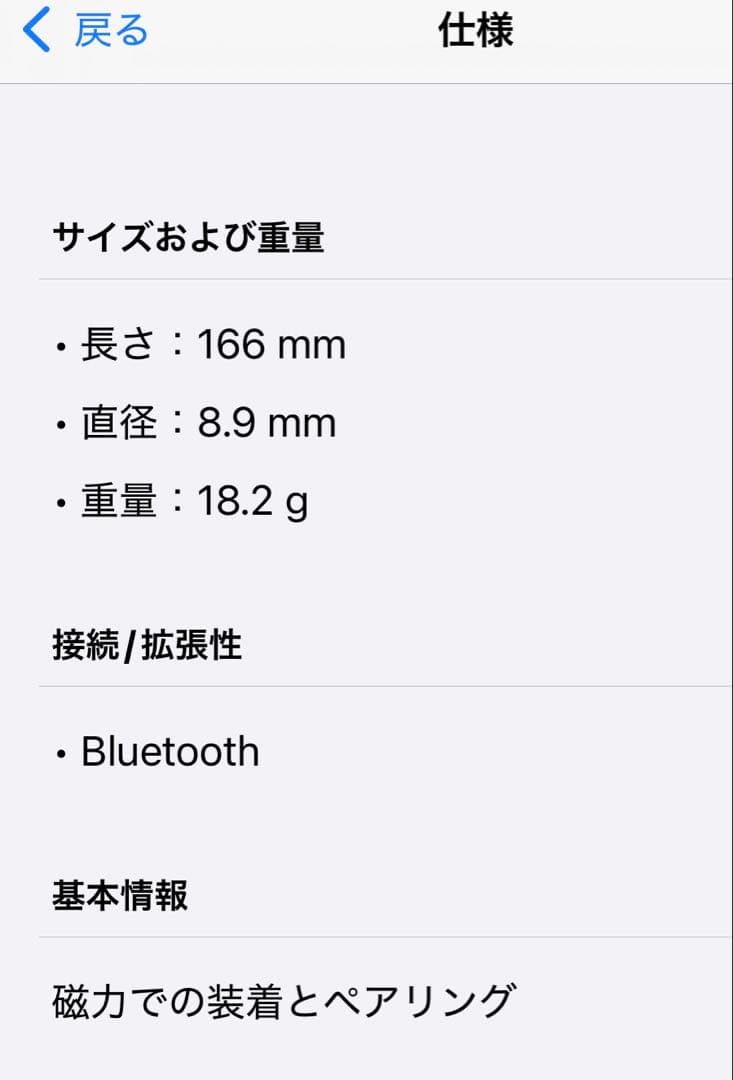Open the Bluetooth specification entry

(170, 751)
